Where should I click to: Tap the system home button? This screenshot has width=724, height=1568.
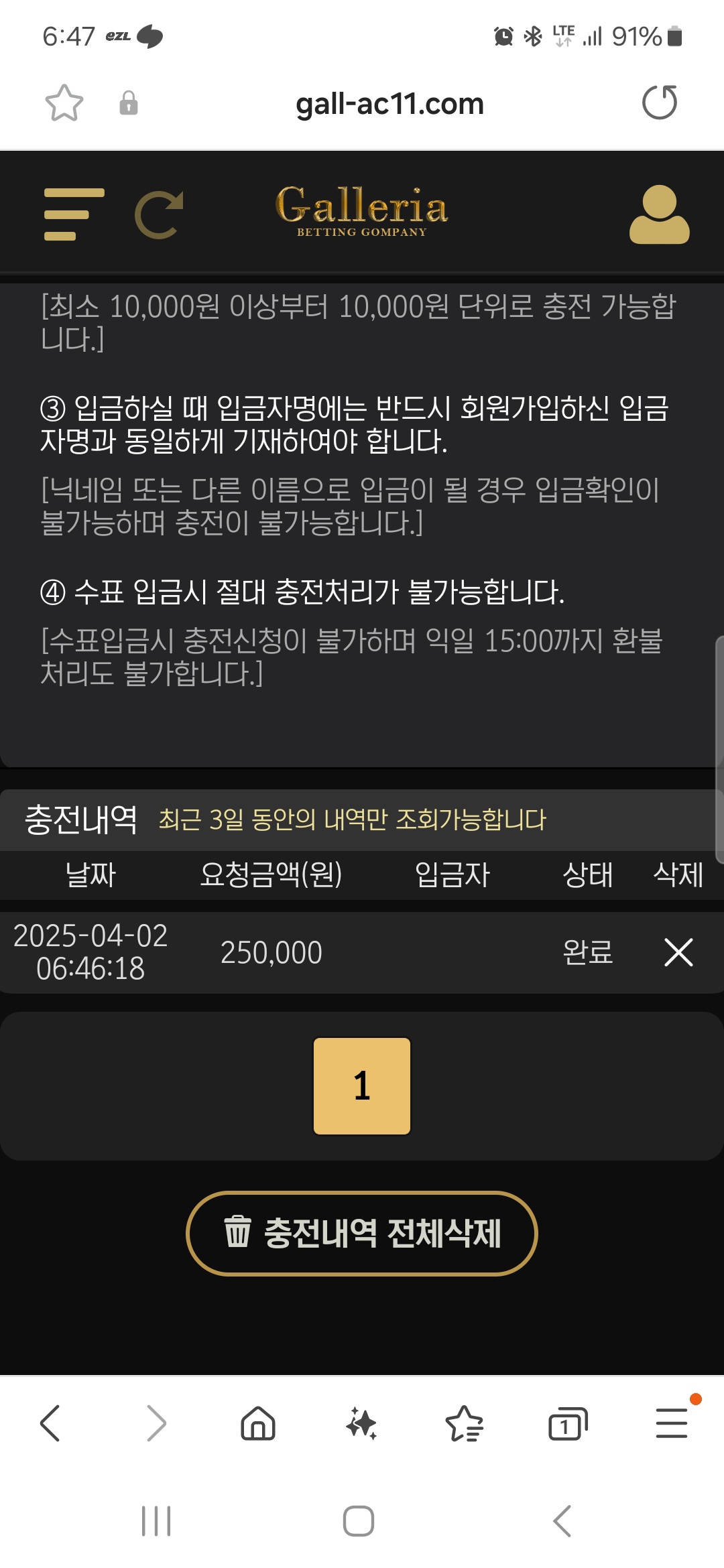coord(359,1520)
